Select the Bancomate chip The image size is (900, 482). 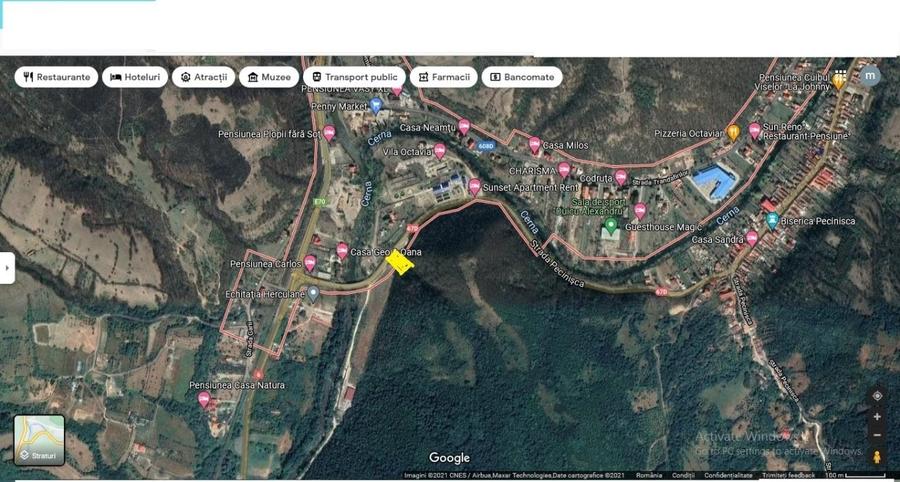click(521, 77)
